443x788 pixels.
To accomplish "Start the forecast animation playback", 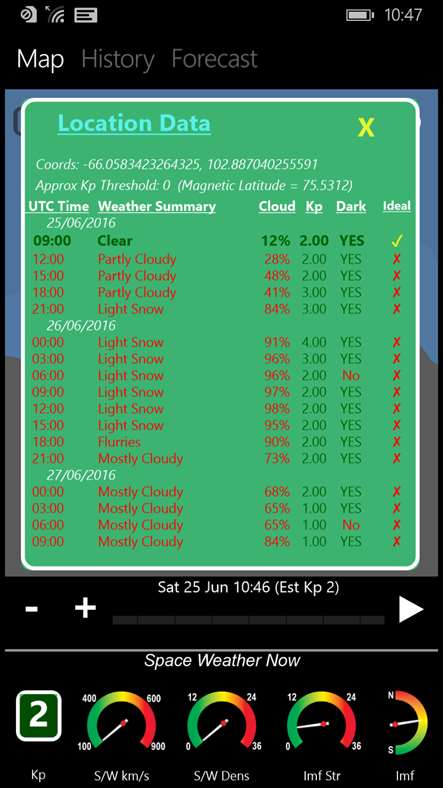I will click(x=411, y=609).
